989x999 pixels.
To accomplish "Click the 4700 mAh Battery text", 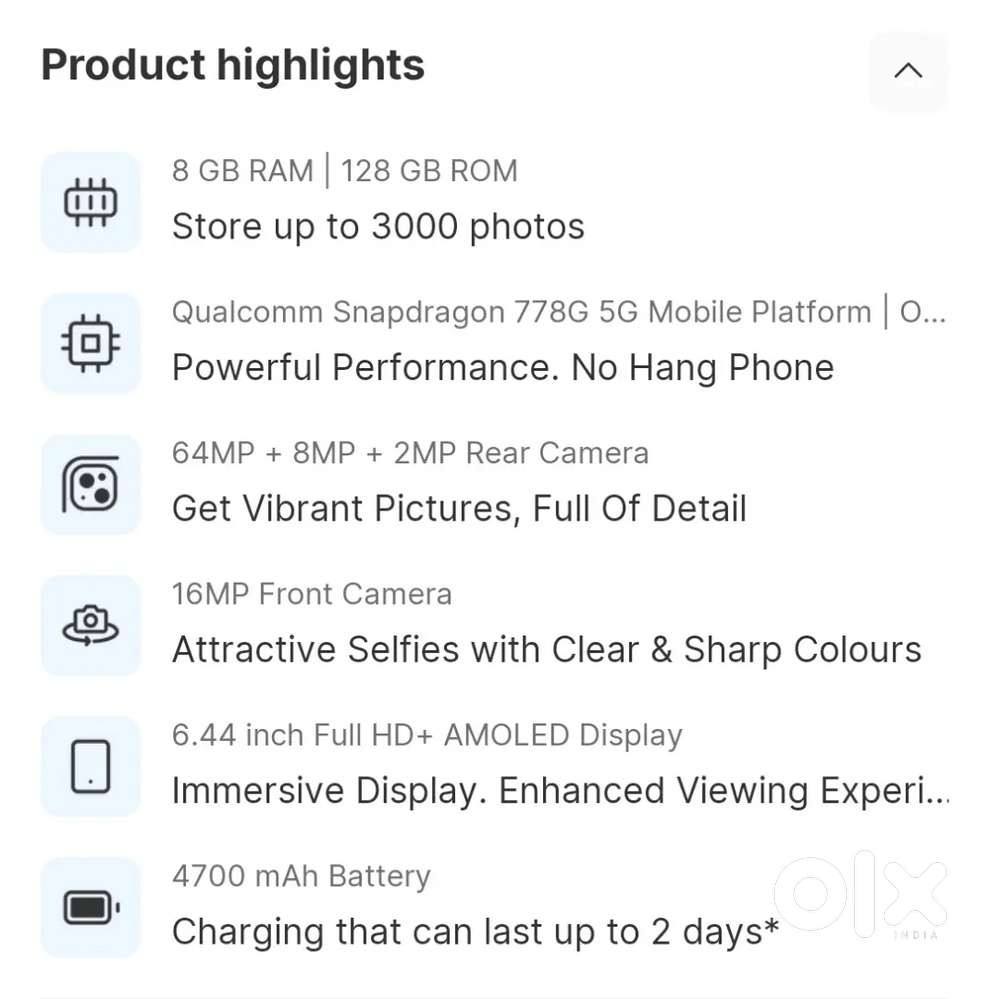I will [301, 876].
